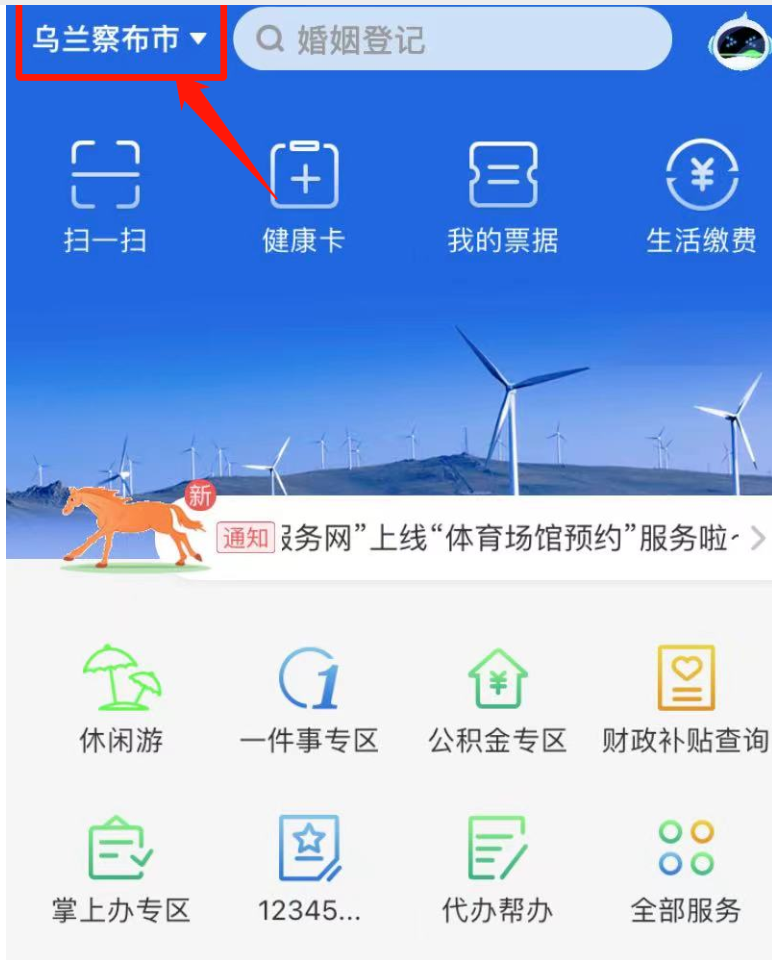Open 休闲游 leisure travel service
This screenshot has height=960, width=772.
(x=121, y=698)
